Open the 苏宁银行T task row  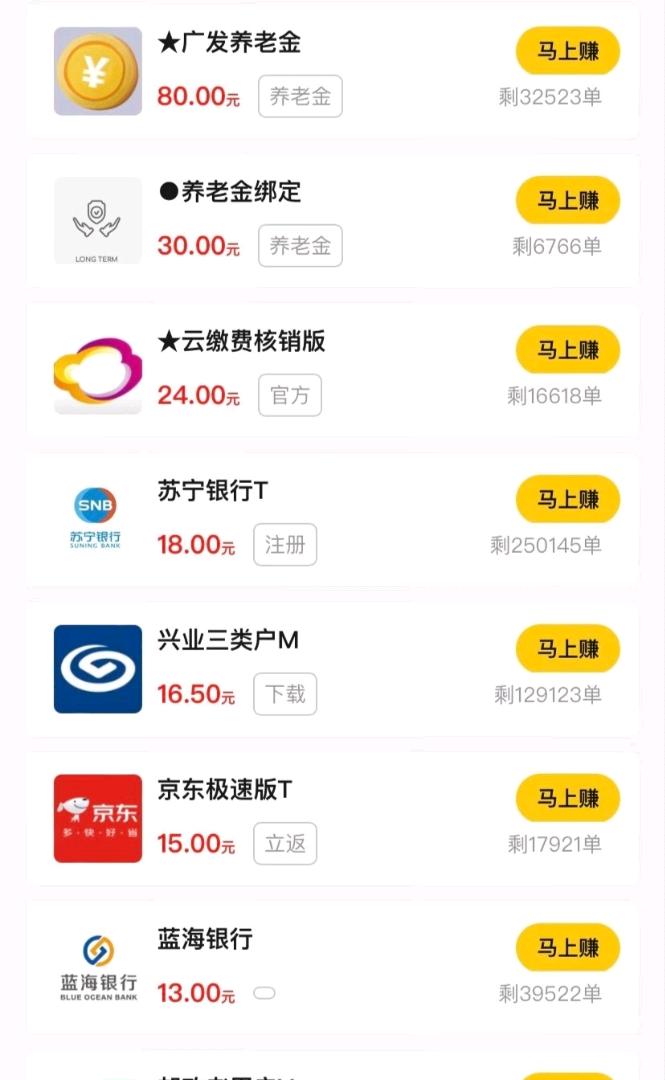point(333,519)
